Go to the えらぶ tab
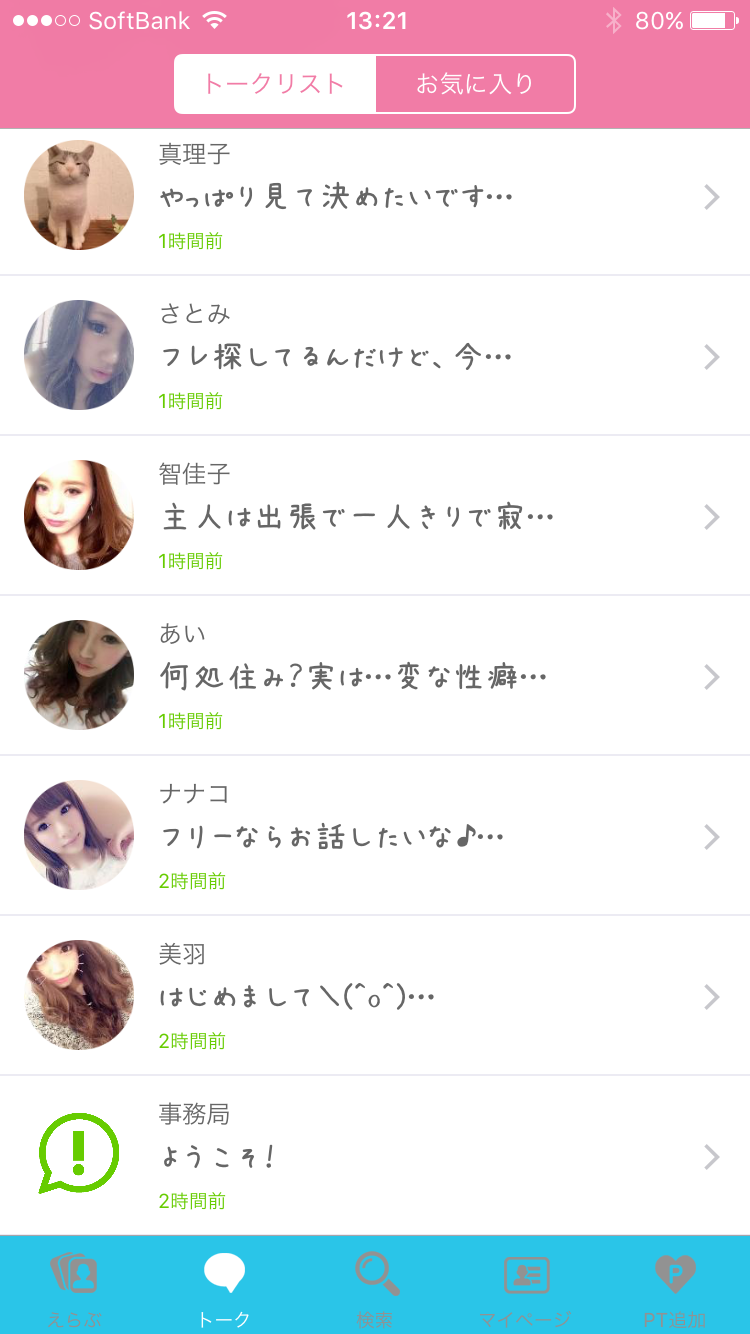The image size is (750, 1334). click(74, 1286)
